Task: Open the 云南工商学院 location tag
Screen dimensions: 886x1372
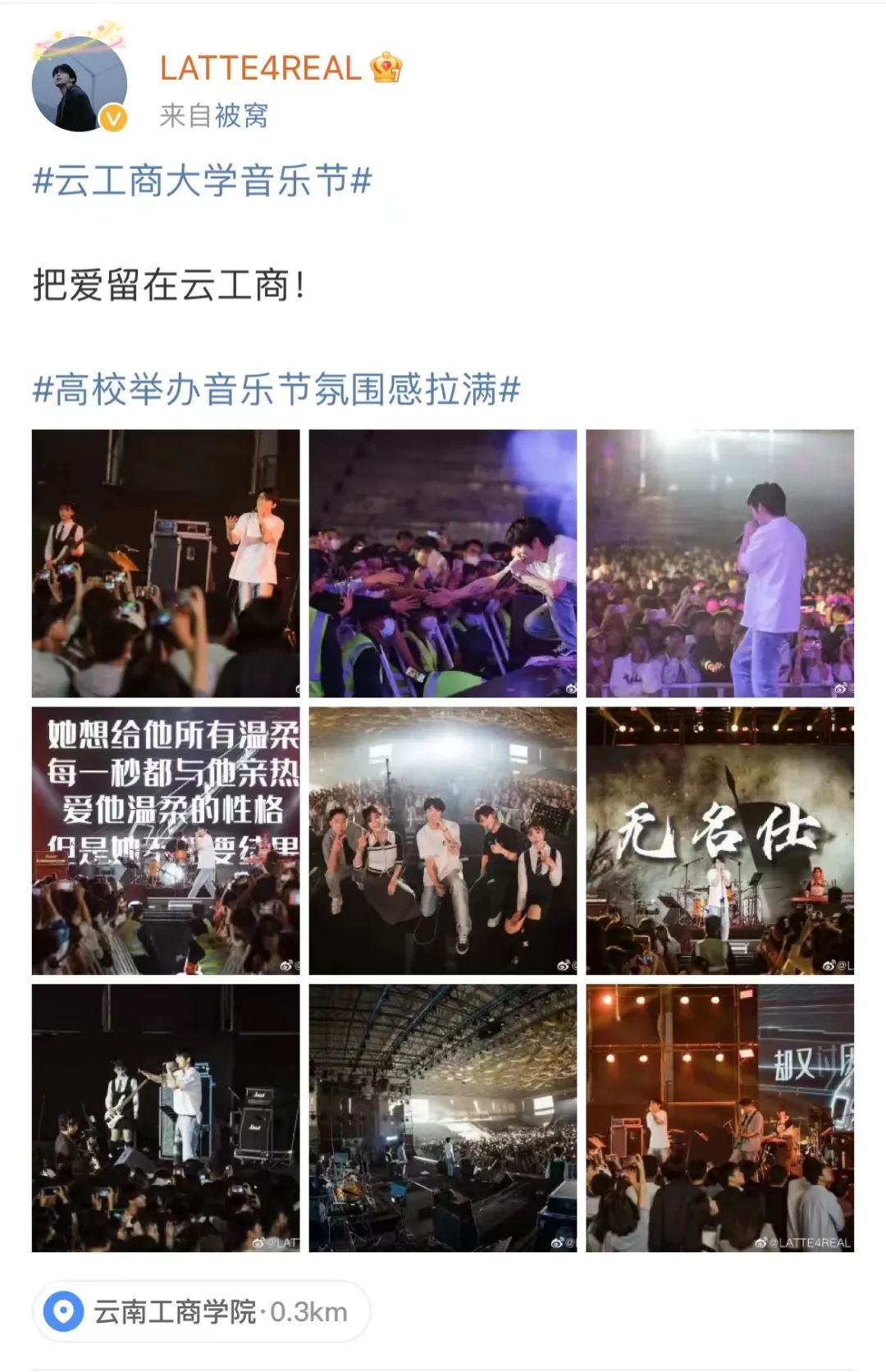Action: [202, 1311]
